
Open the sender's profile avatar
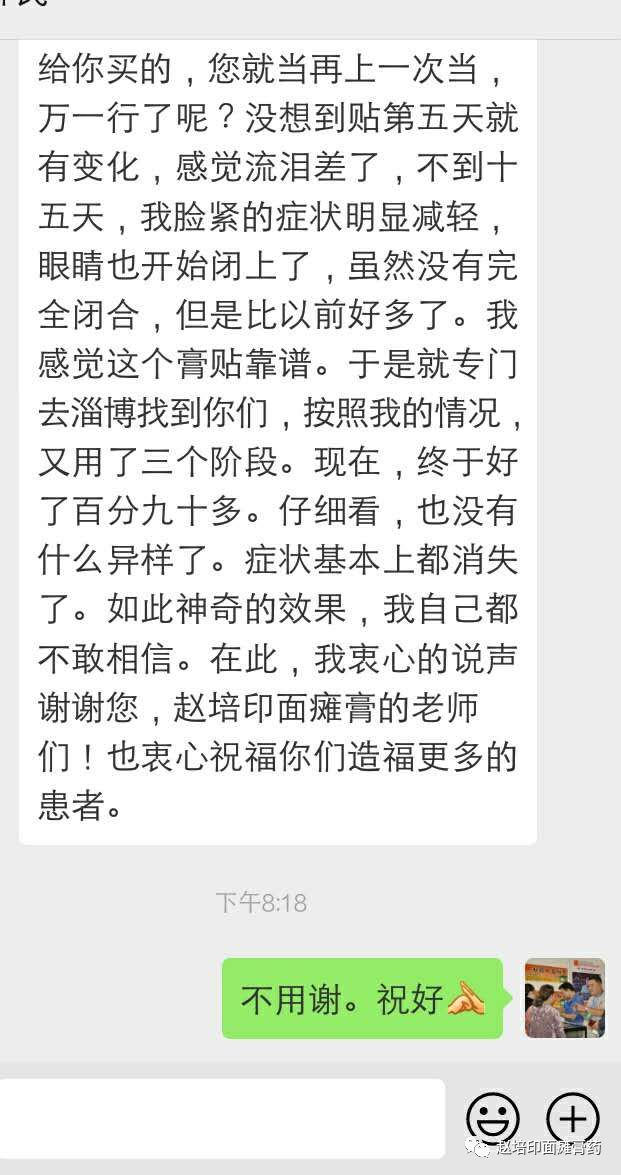point(565,997)
